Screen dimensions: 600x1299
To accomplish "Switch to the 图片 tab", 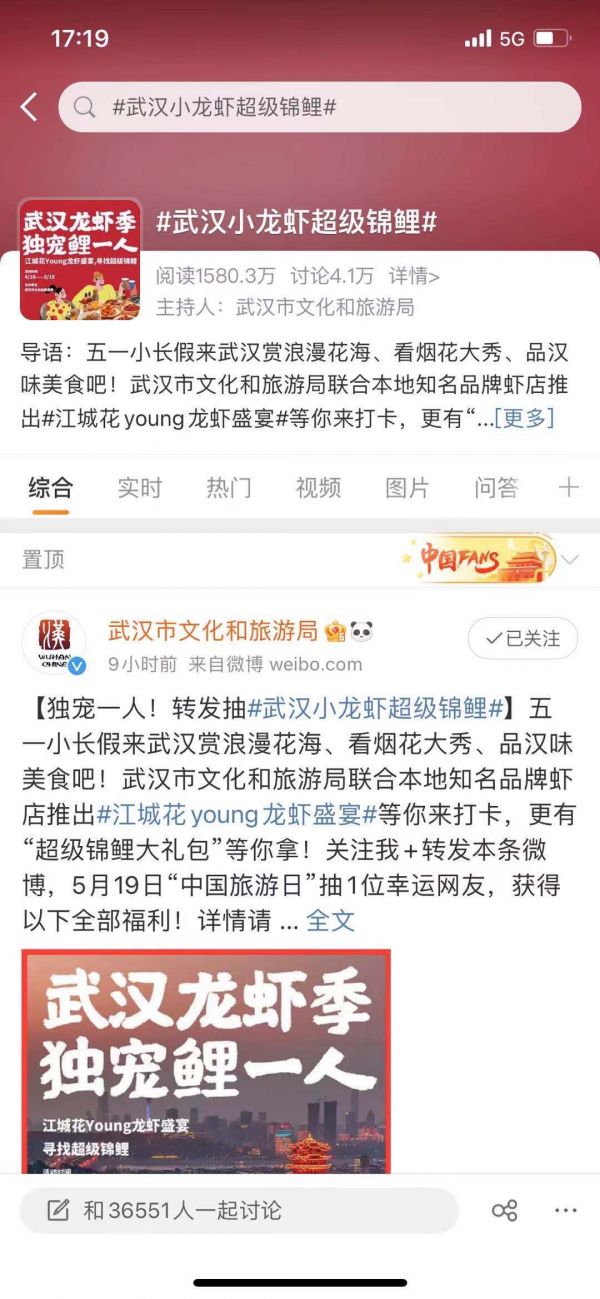I will tap(407, 487).
